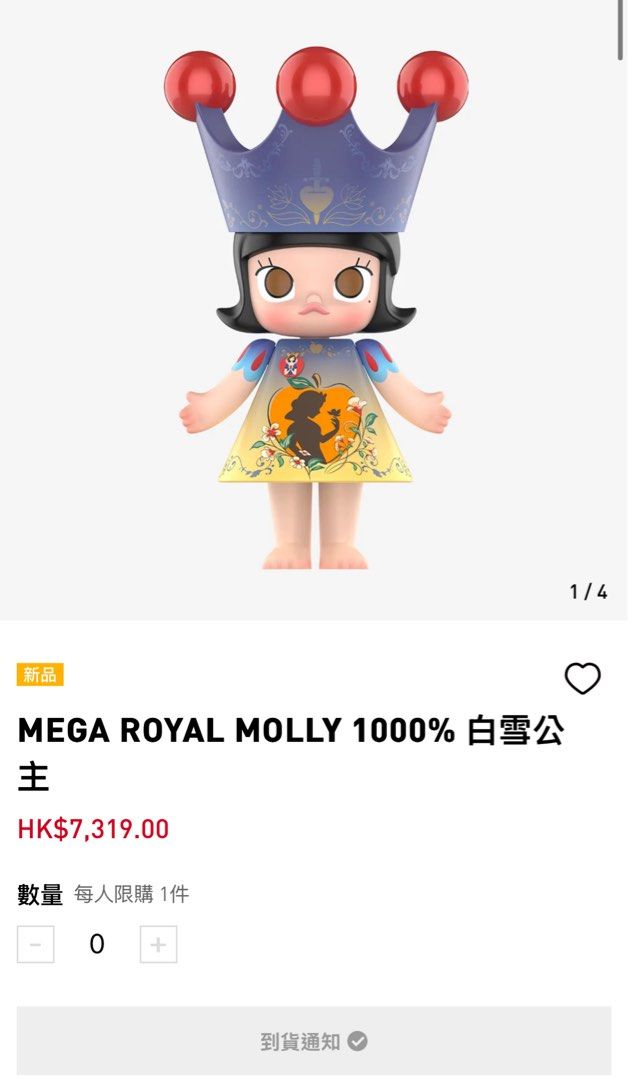This screenshot has height=1080, width=628.
Task: Open the Molly product image
Action: click(315, 310)
